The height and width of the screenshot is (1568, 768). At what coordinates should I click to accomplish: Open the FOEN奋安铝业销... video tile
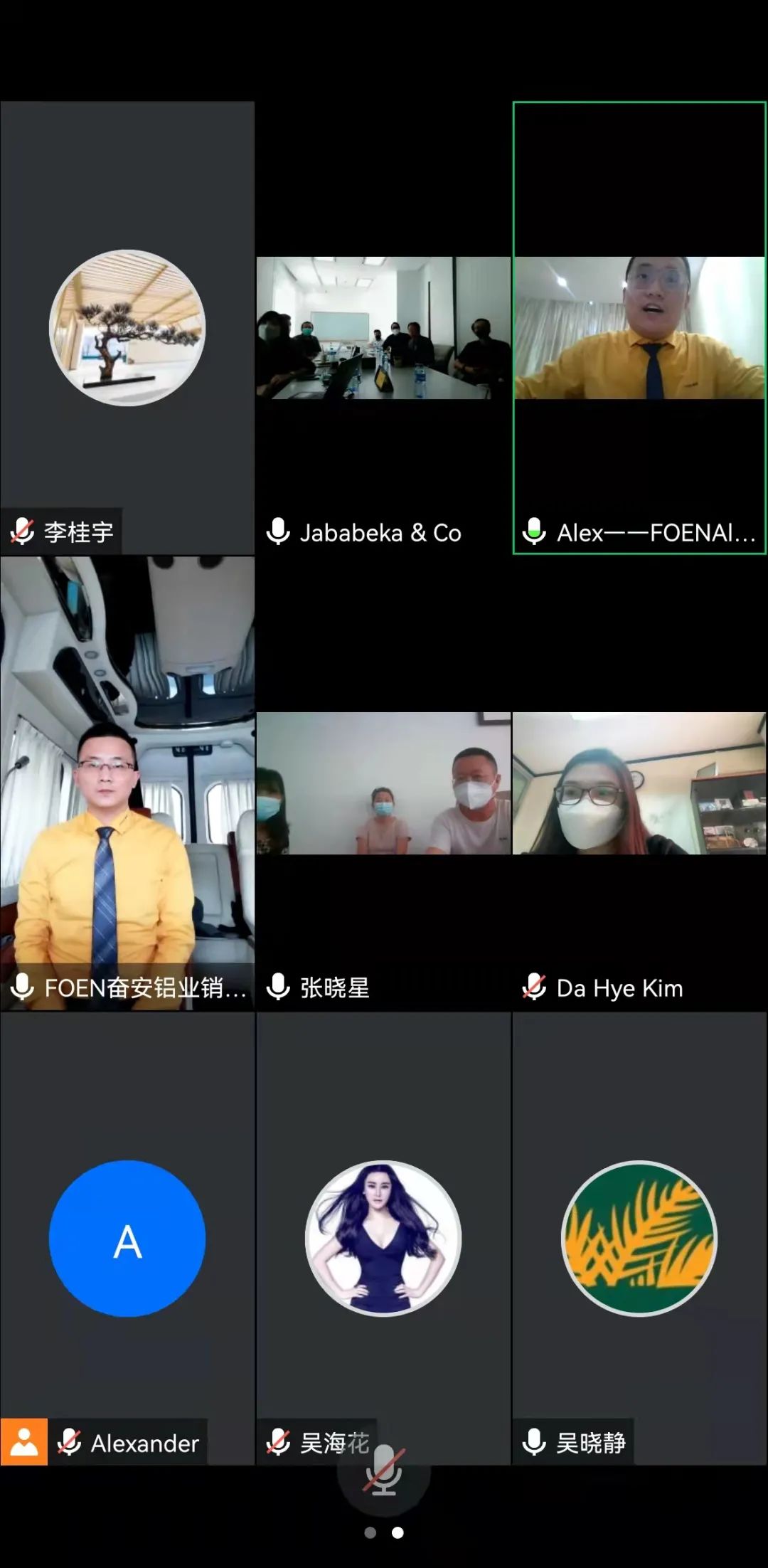(127, 783)
